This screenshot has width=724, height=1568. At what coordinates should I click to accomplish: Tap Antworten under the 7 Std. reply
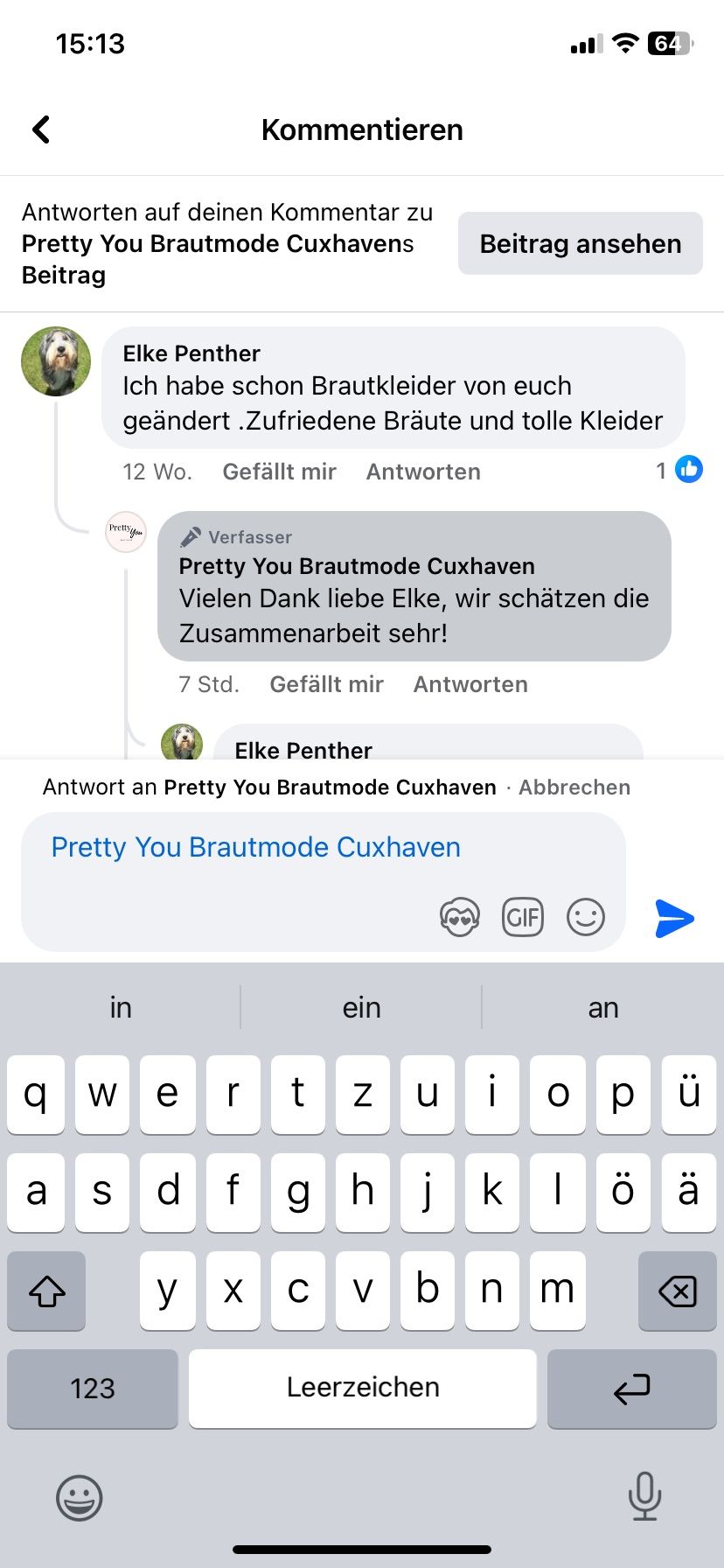pyautogui.click(x=470, y=684)
